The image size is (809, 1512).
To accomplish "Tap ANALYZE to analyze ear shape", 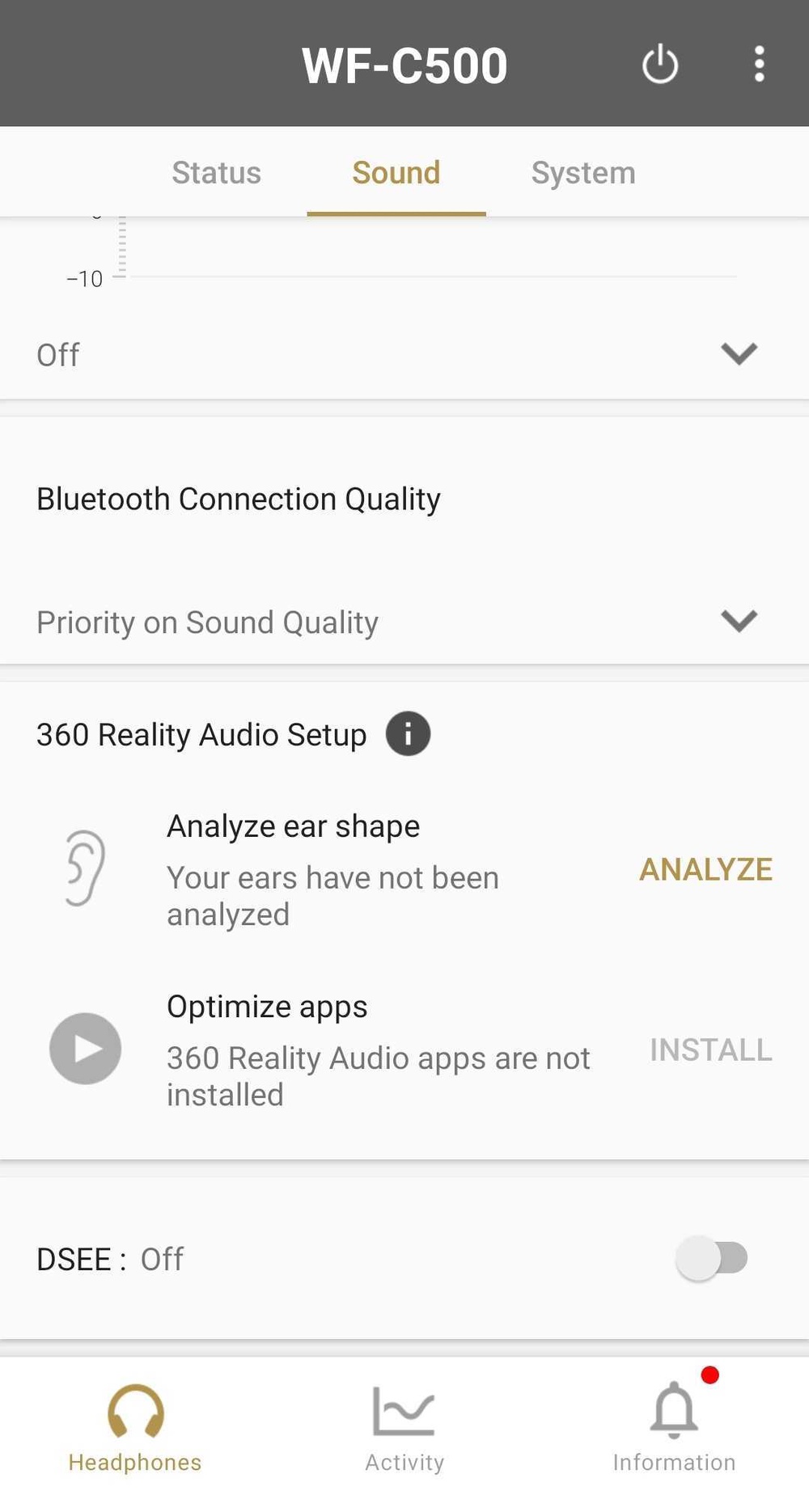I will [x=705, y=870].
